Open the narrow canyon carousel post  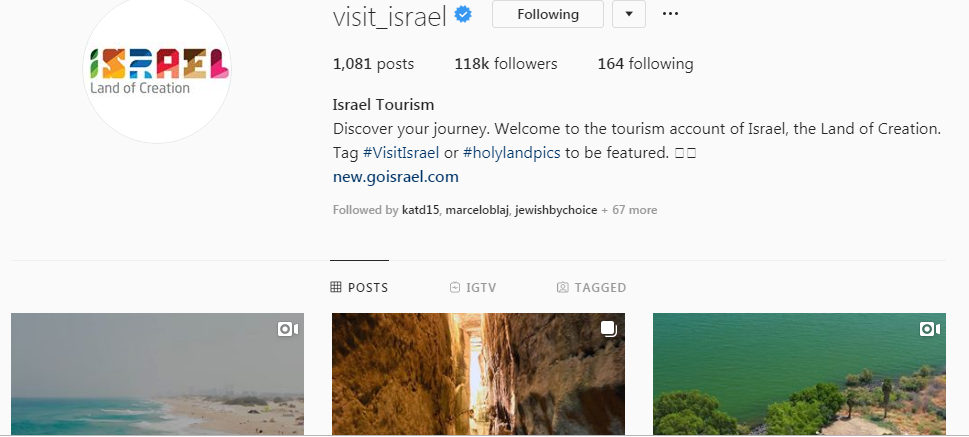(478, 375)
